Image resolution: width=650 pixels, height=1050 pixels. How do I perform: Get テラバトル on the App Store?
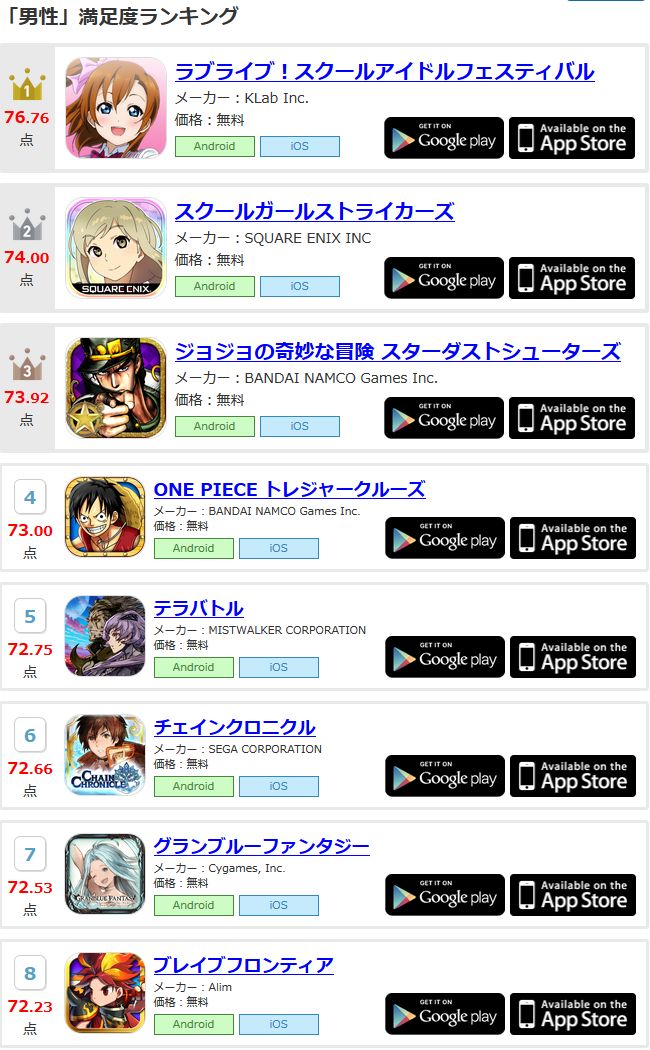pos(573,657)
